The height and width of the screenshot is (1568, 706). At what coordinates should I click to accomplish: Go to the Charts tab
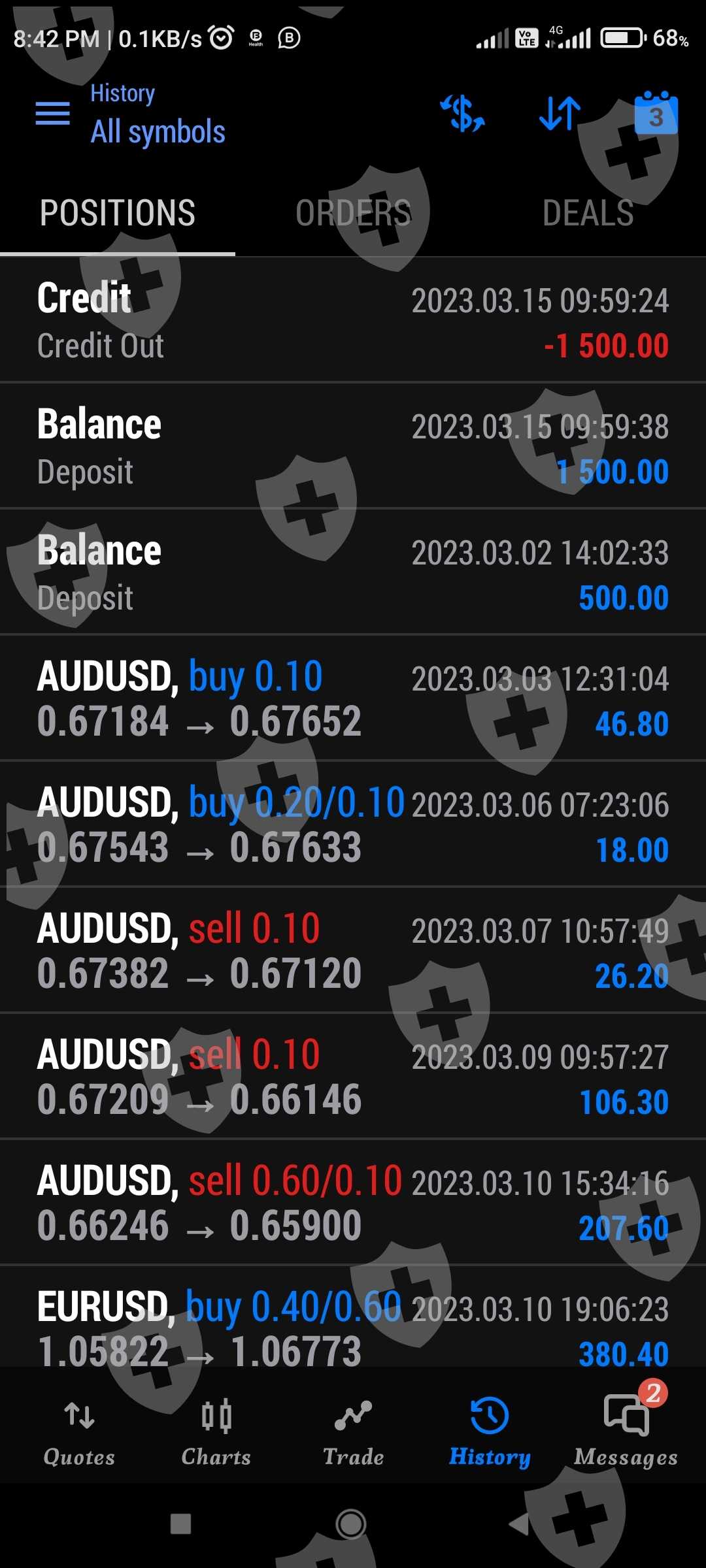(216, 1429)
